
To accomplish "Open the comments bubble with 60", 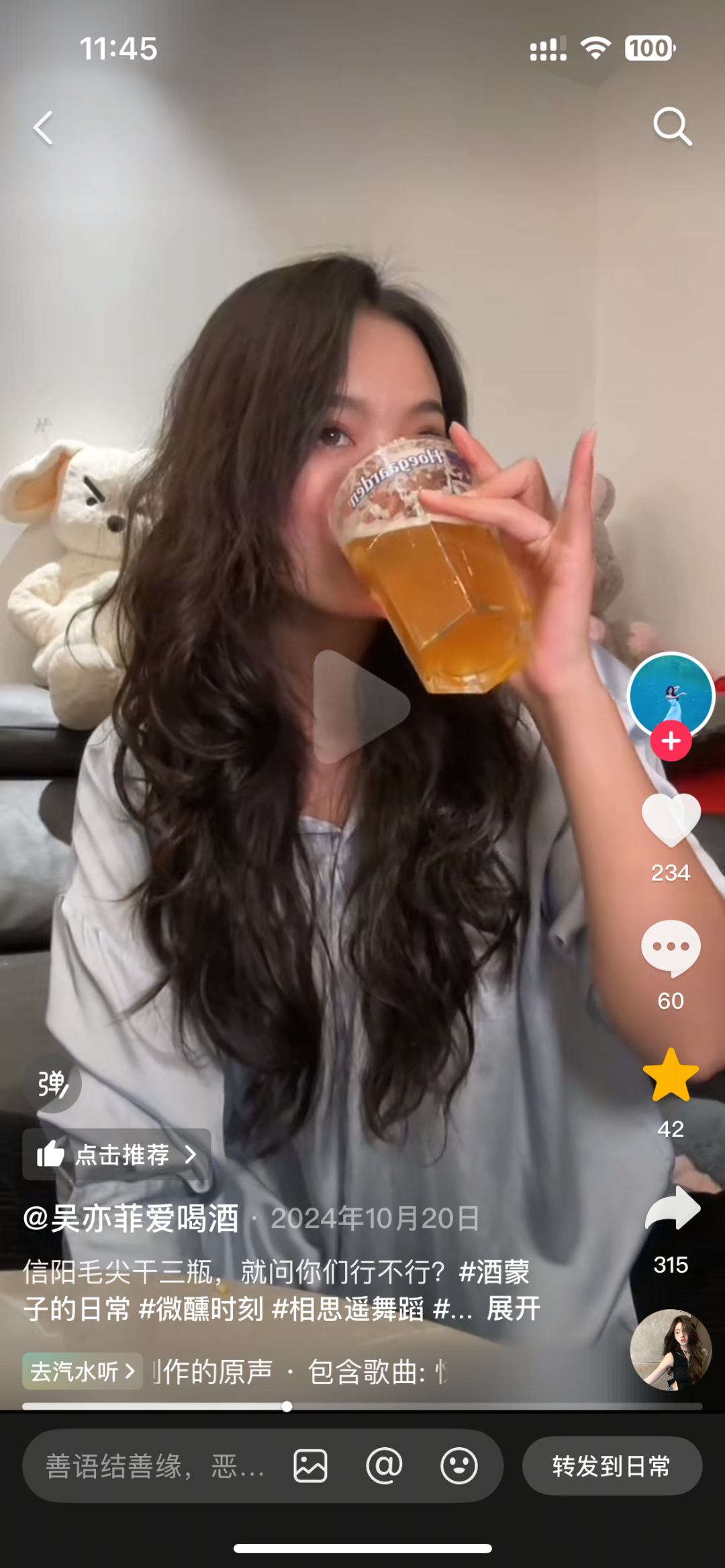I will click(x=671, y=947).
